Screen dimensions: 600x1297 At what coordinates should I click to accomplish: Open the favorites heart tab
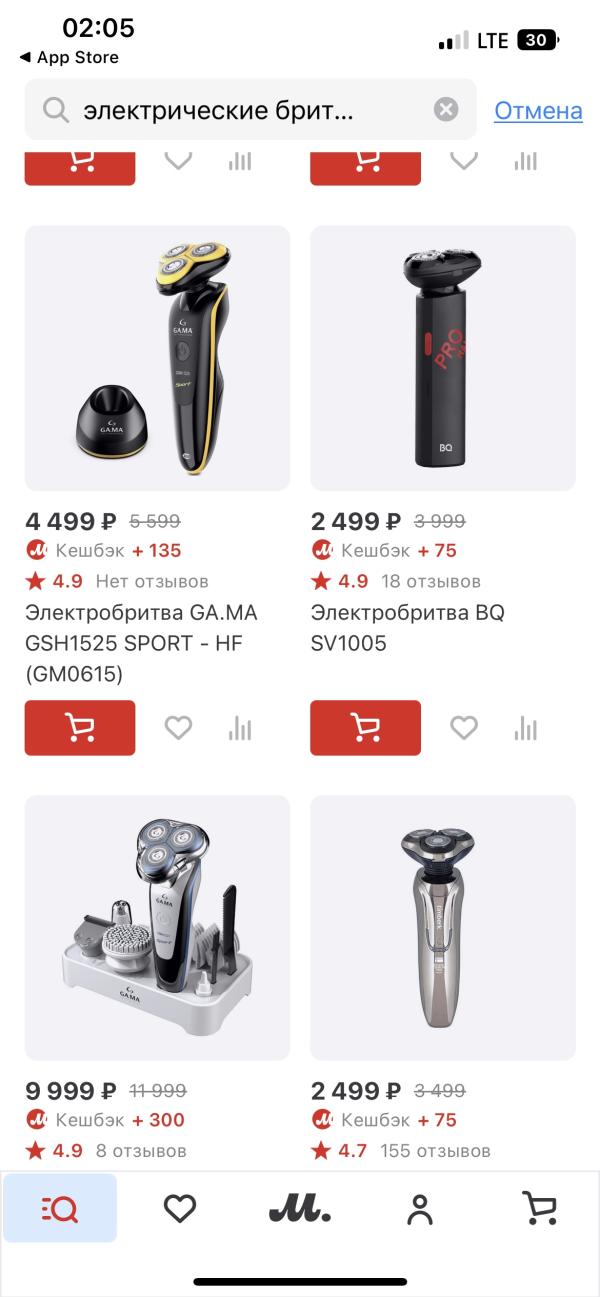tap(180, 1209)
